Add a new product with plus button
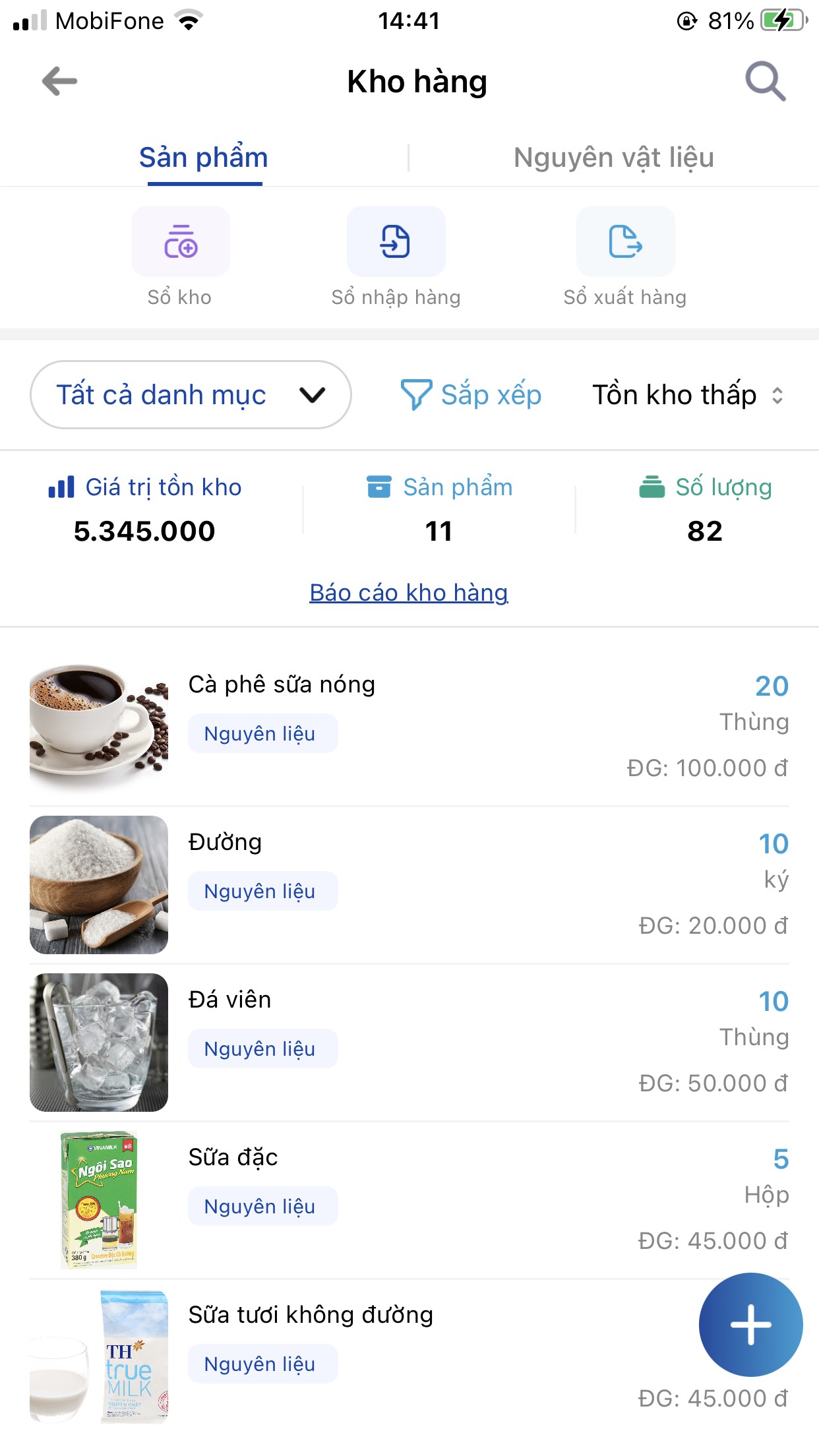The image size is (819, 1456). coord(750,1325)
